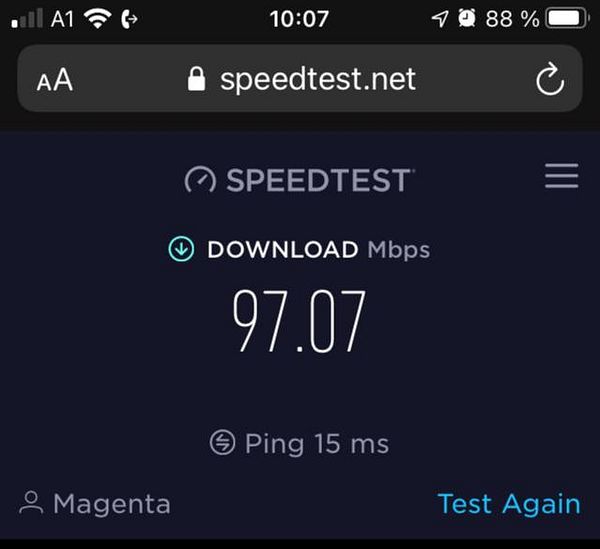Open the Magenta provider account
This screenshot has height=549, width=600.
coord(96,503)
